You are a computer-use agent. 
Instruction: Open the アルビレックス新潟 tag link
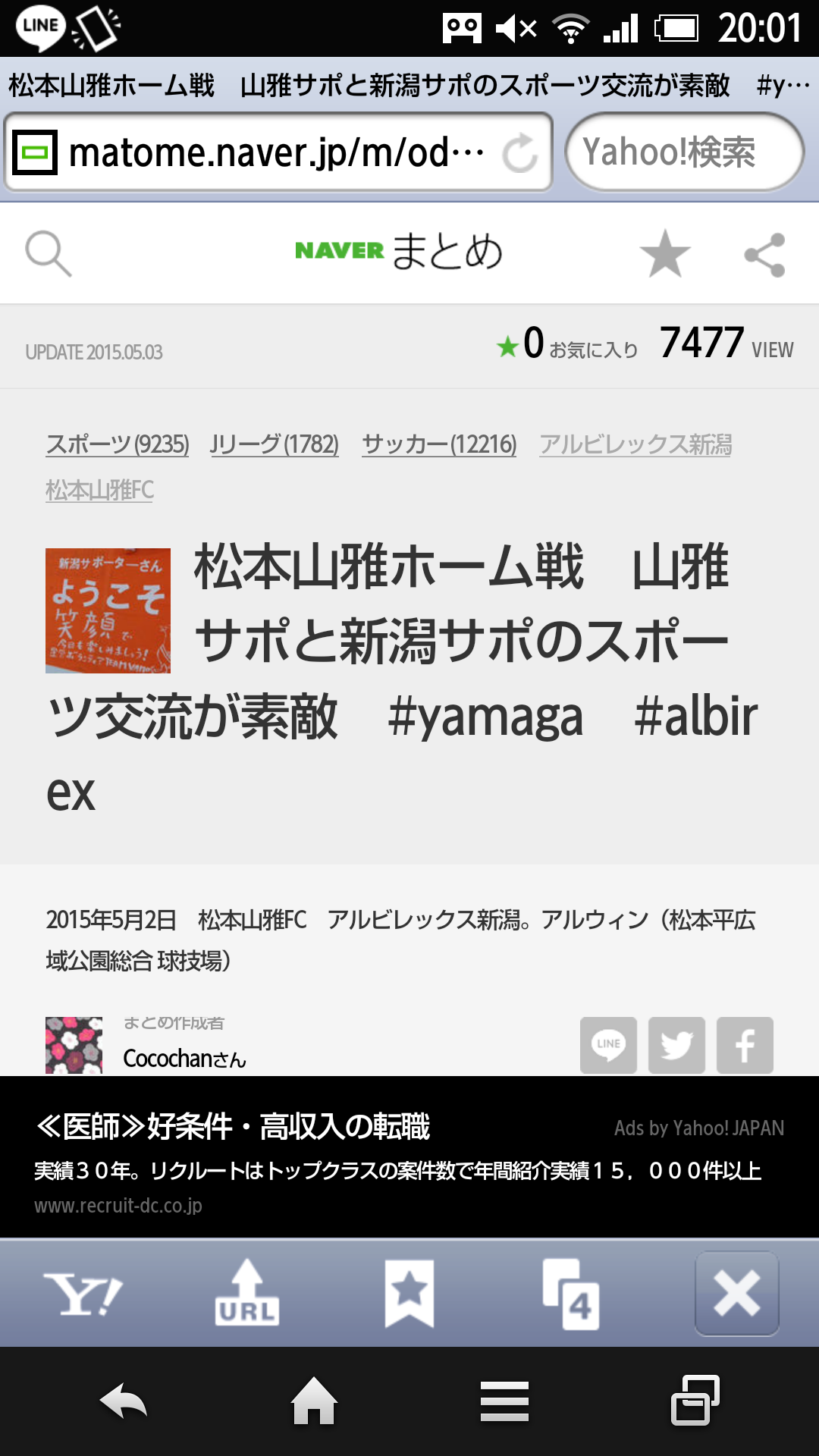635,444
